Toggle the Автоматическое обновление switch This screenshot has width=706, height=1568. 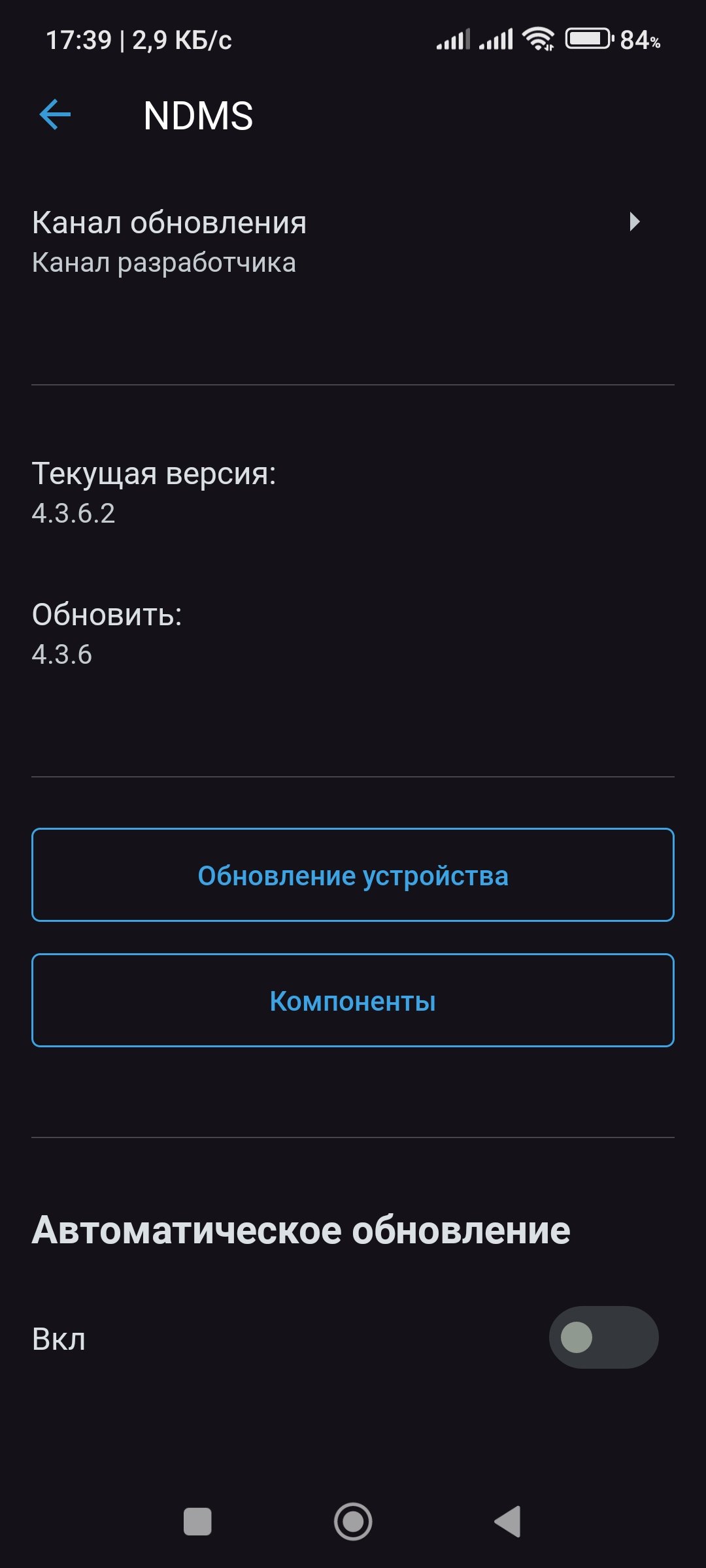pos(603,1337)
